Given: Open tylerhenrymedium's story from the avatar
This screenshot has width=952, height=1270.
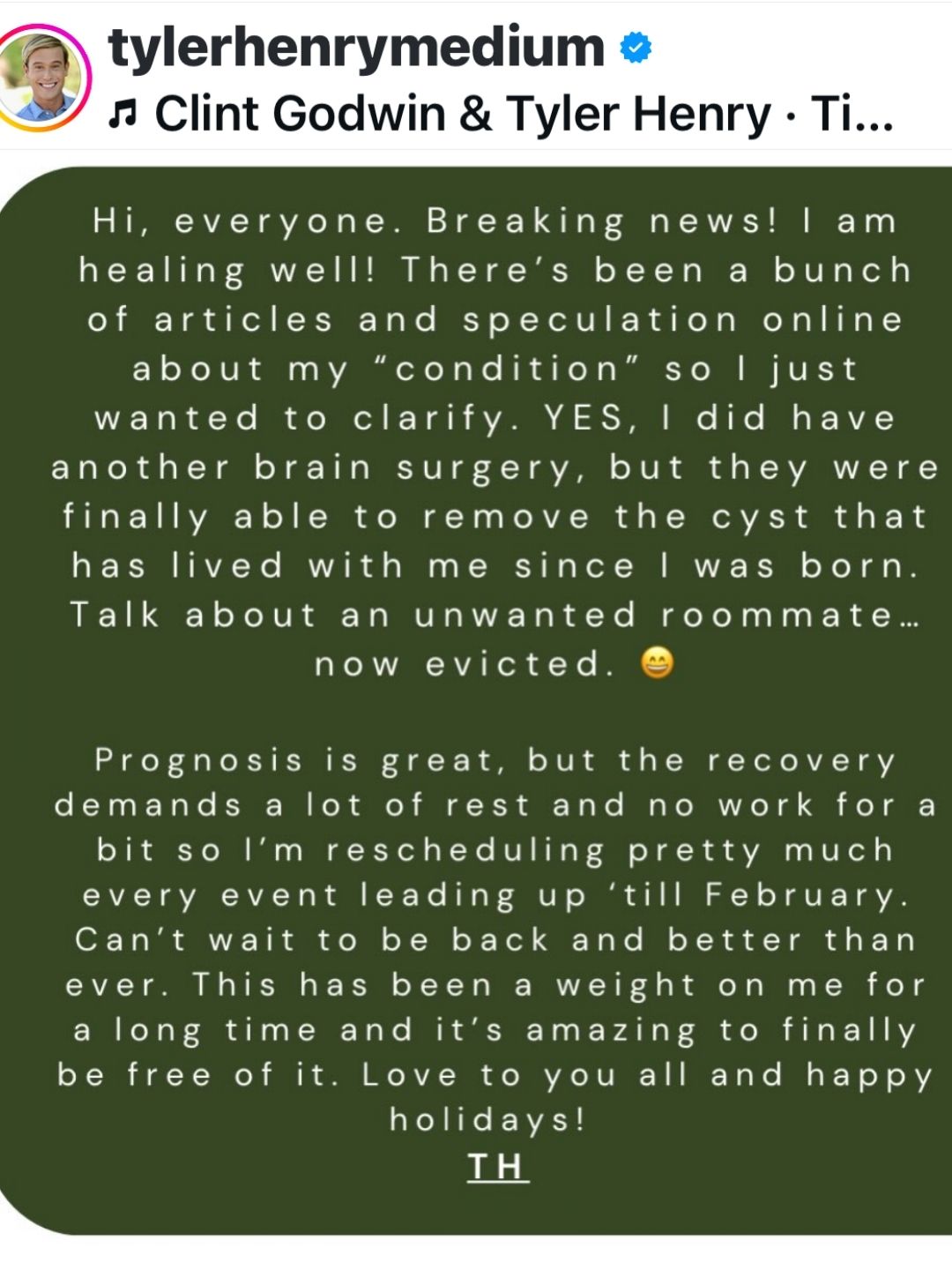Looking at the screenshot, I should pyautogui.click(x=44, y=78).
